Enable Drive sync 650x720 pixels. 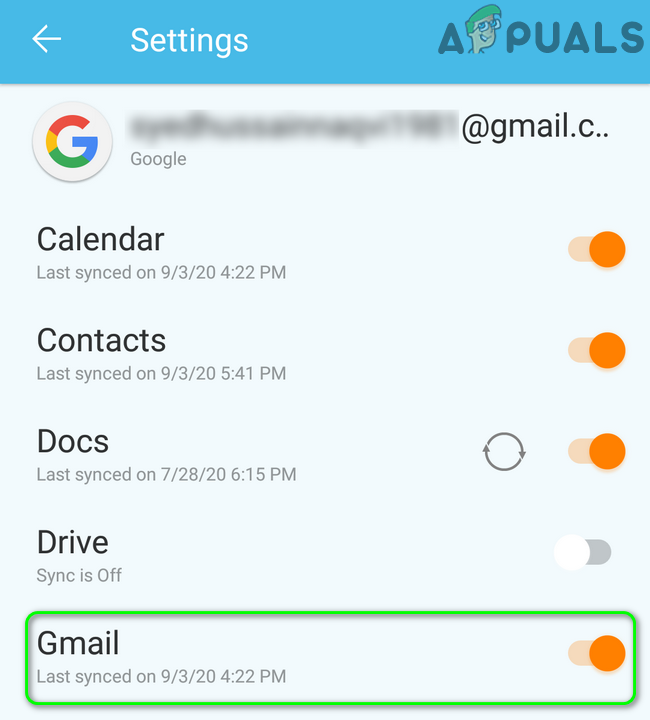pyautogui.click(x=583, y=553)
